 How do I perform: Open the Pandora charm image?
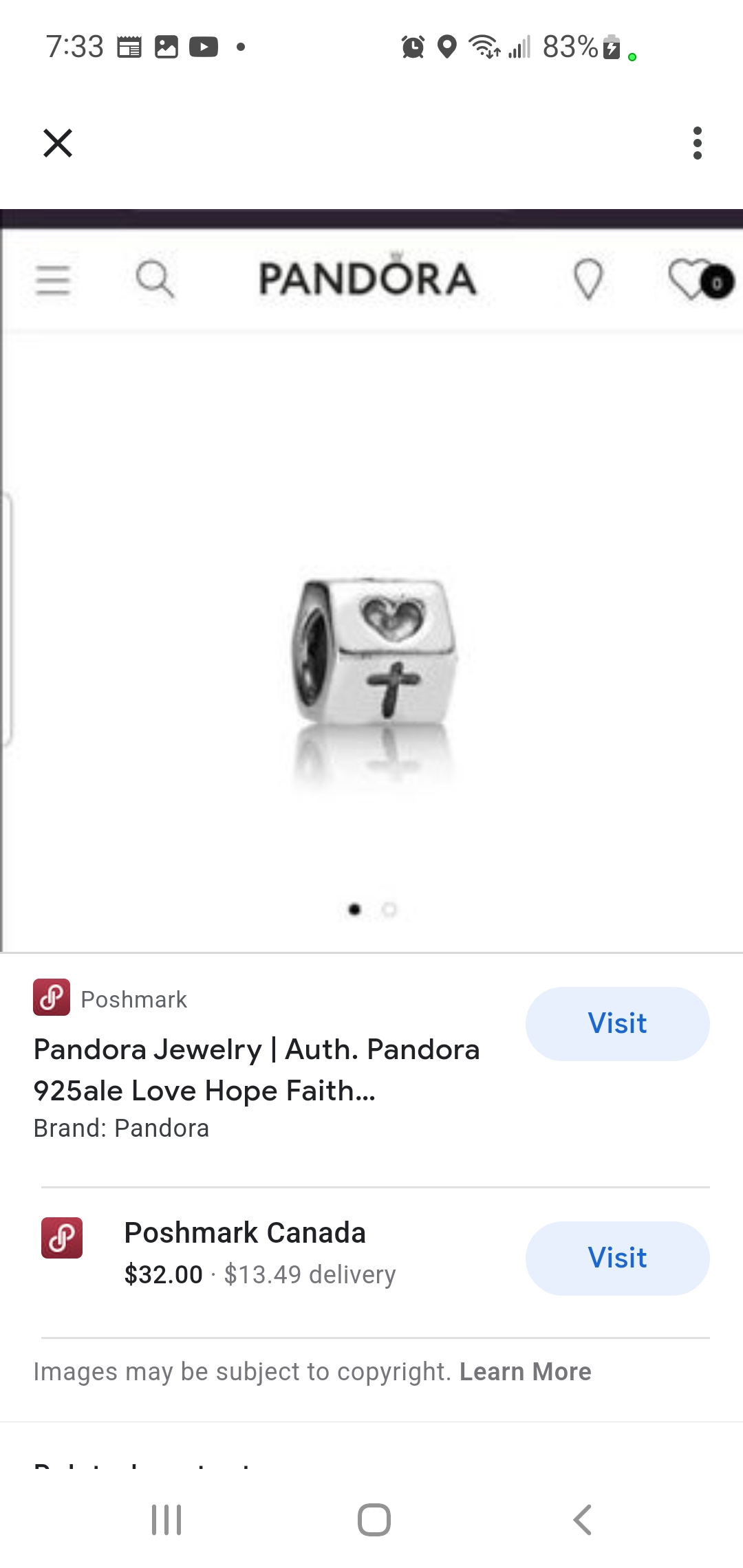[x=371, y=580]
